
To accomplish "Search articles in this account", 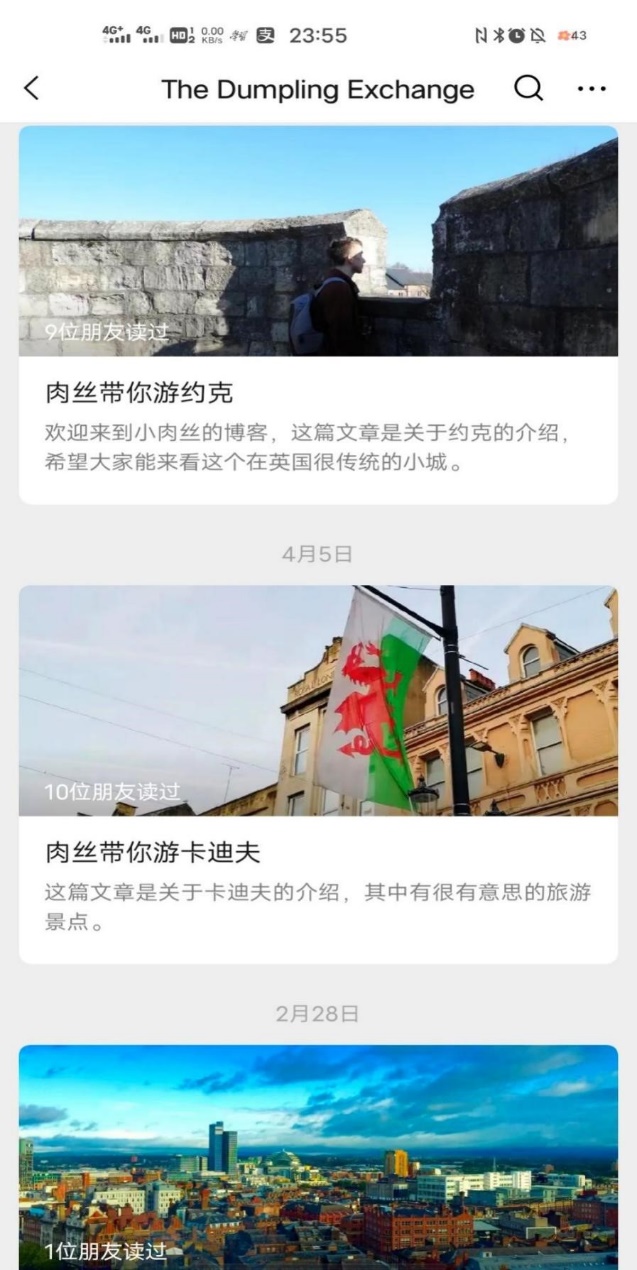I will [528, 88].
